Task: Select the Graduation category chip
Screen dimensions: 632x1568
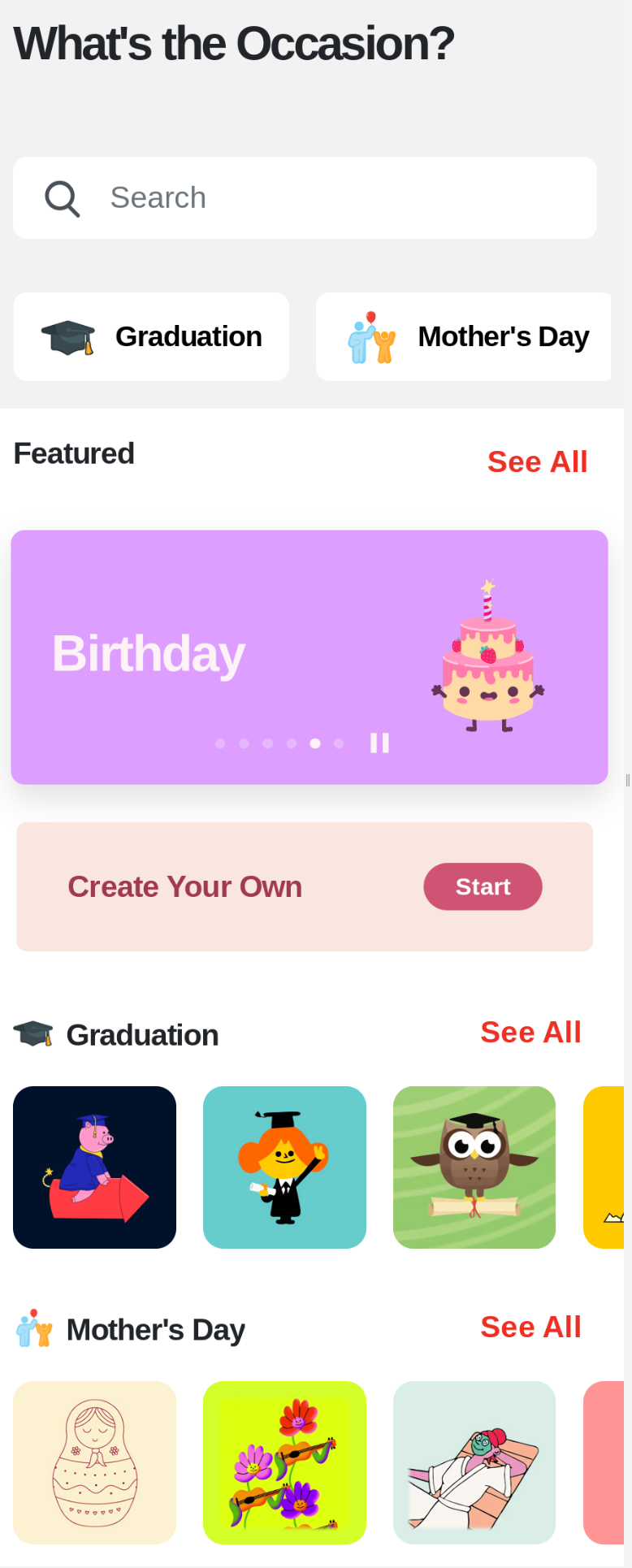Action: tap(151, 336)
